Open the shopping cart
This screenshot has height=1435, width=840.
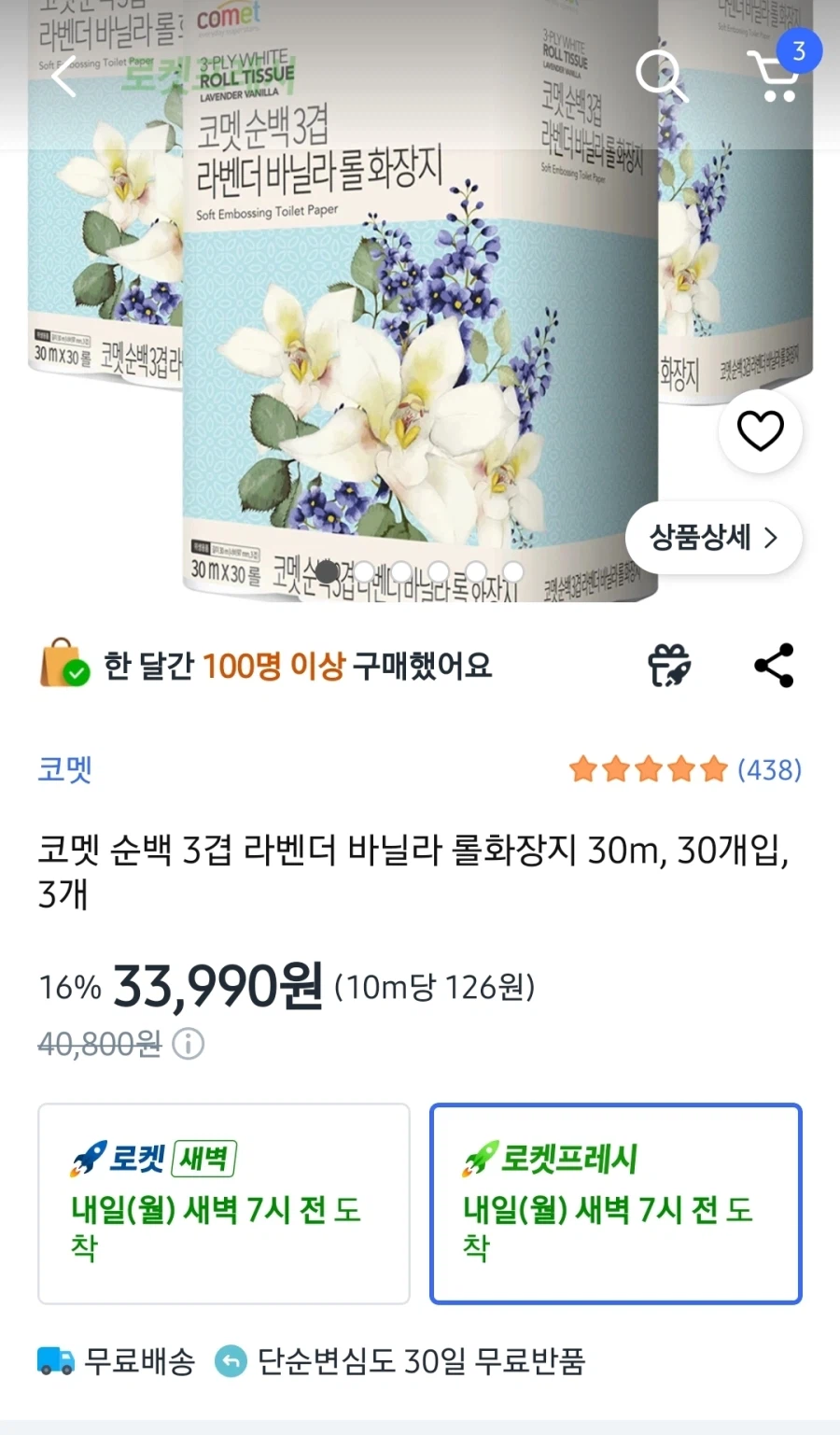pyautogui.click(x=777, y=79)
